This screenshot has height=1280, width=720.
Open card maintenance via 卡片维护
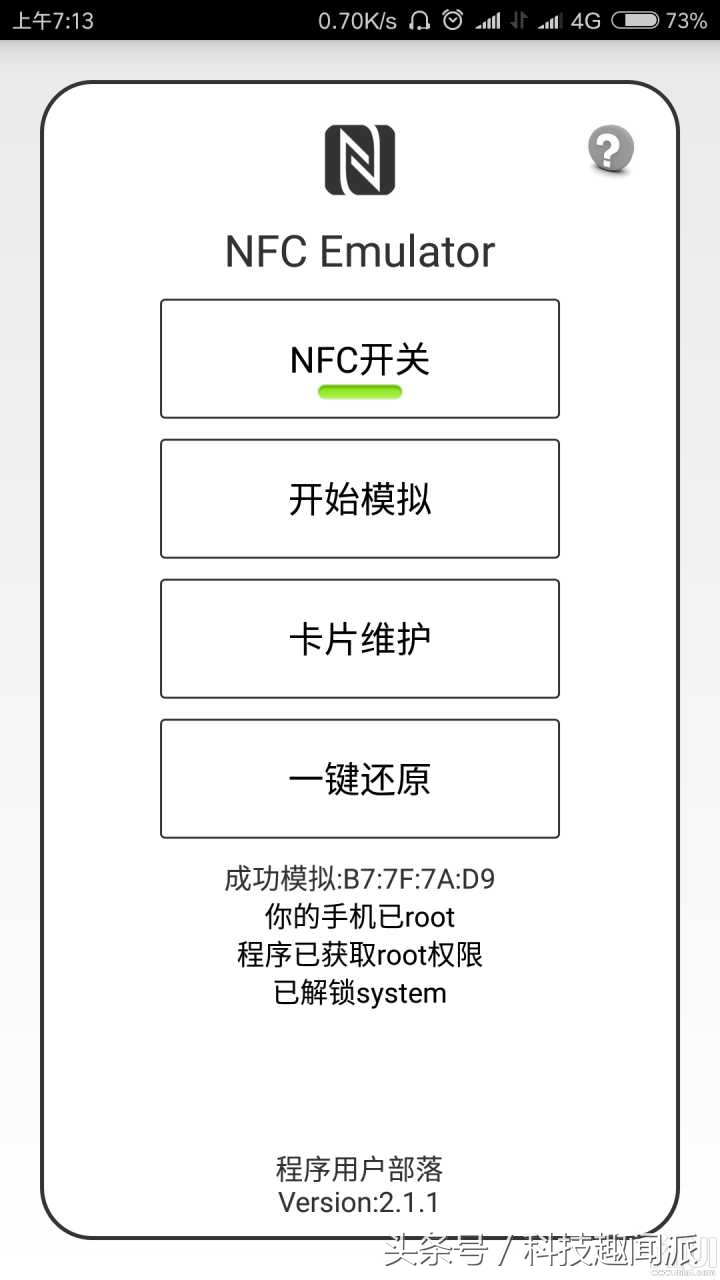coord(359,637)
